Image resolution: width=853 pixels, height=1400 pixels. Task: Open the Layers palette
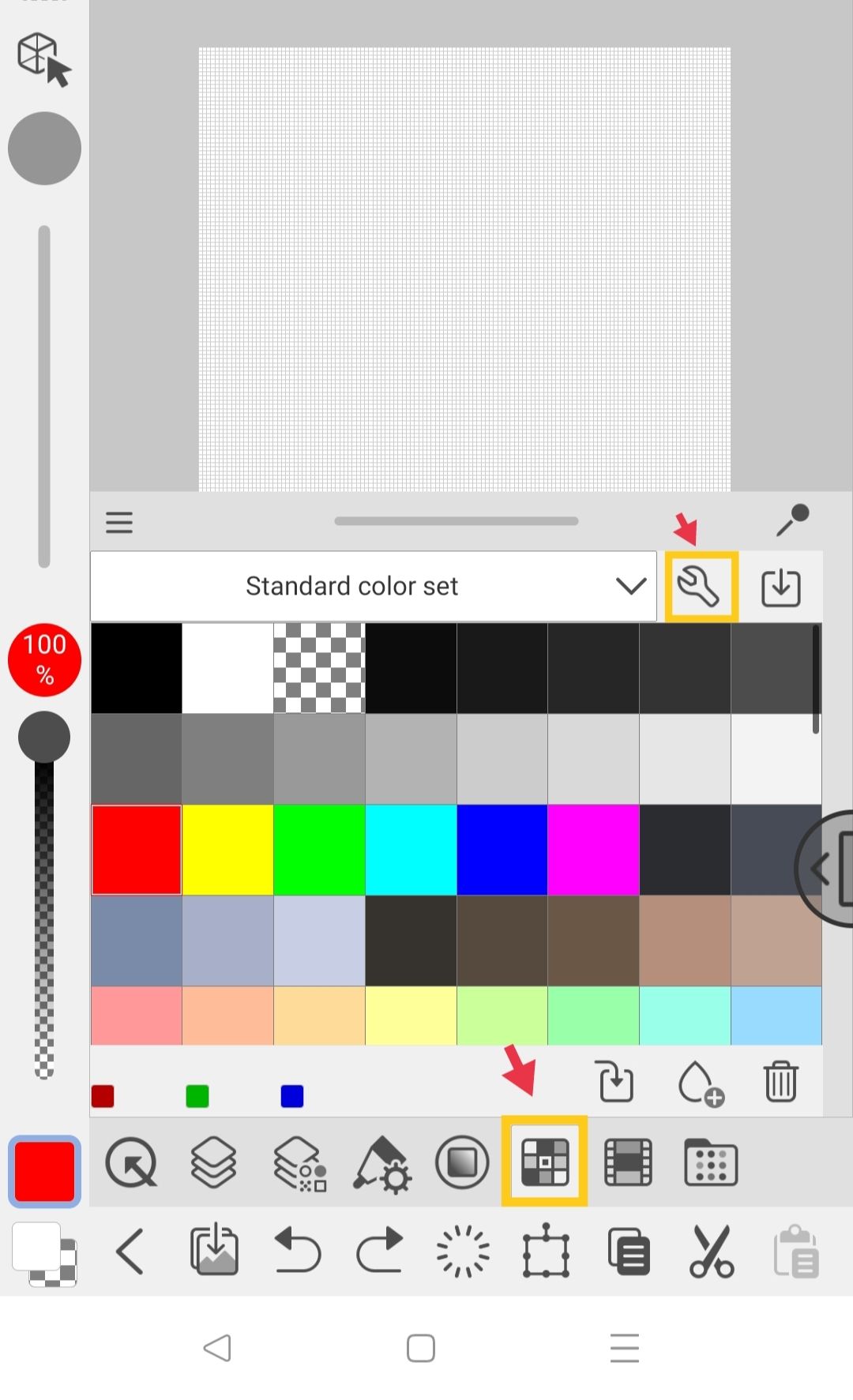(x=214, y=1162)
